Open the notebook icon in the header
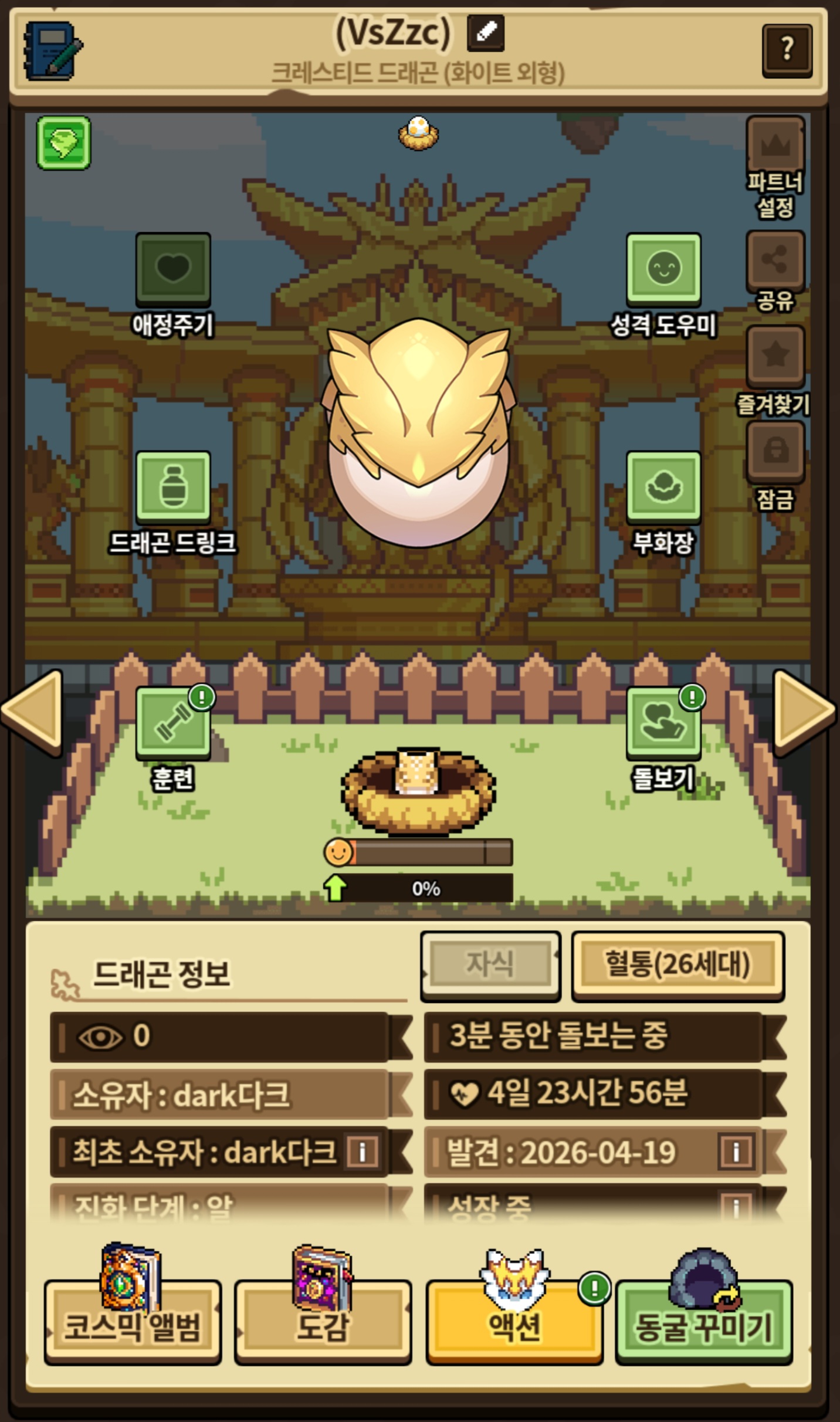Viewport: 840px width, 1422px height. click(x=52, y=51)
